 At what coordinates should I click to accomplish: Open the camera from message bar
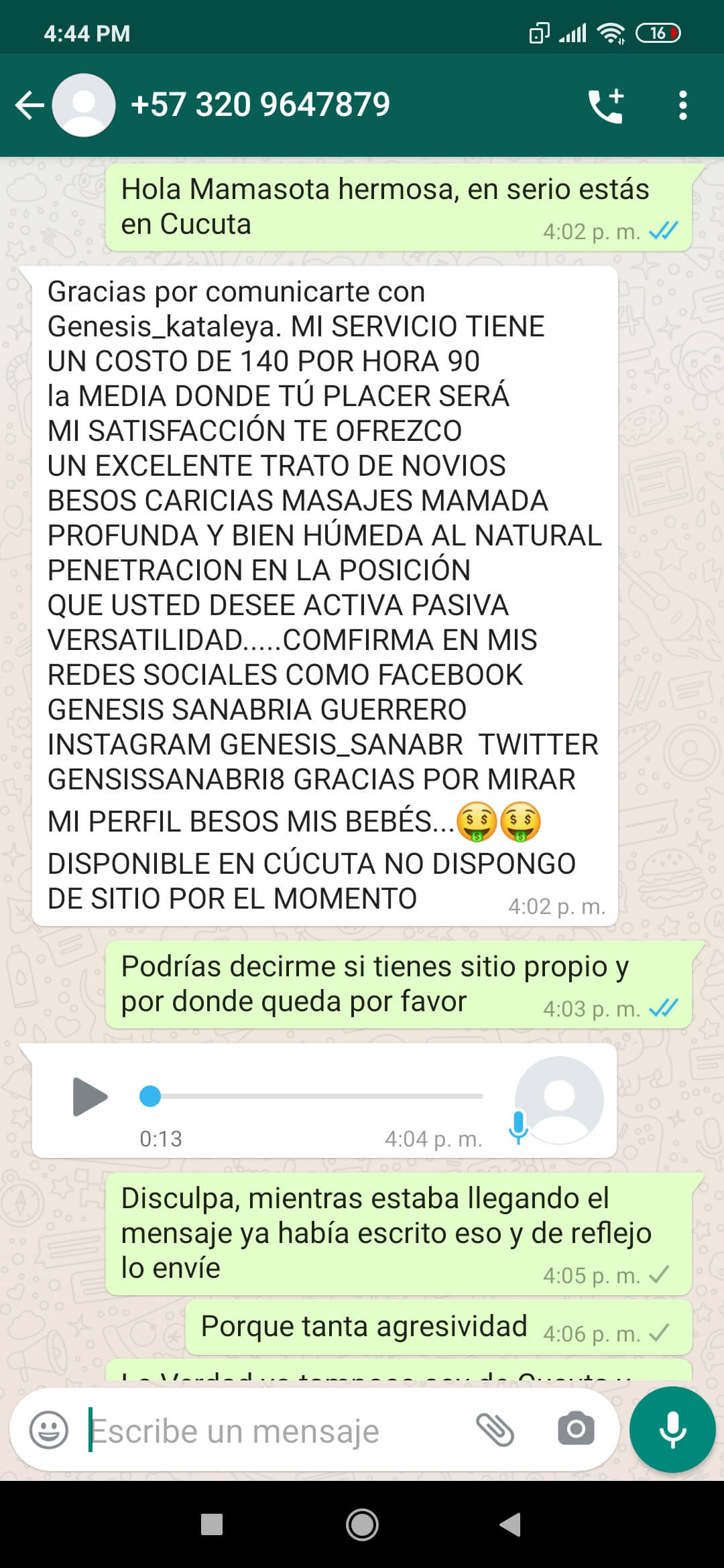[576, 1429]
